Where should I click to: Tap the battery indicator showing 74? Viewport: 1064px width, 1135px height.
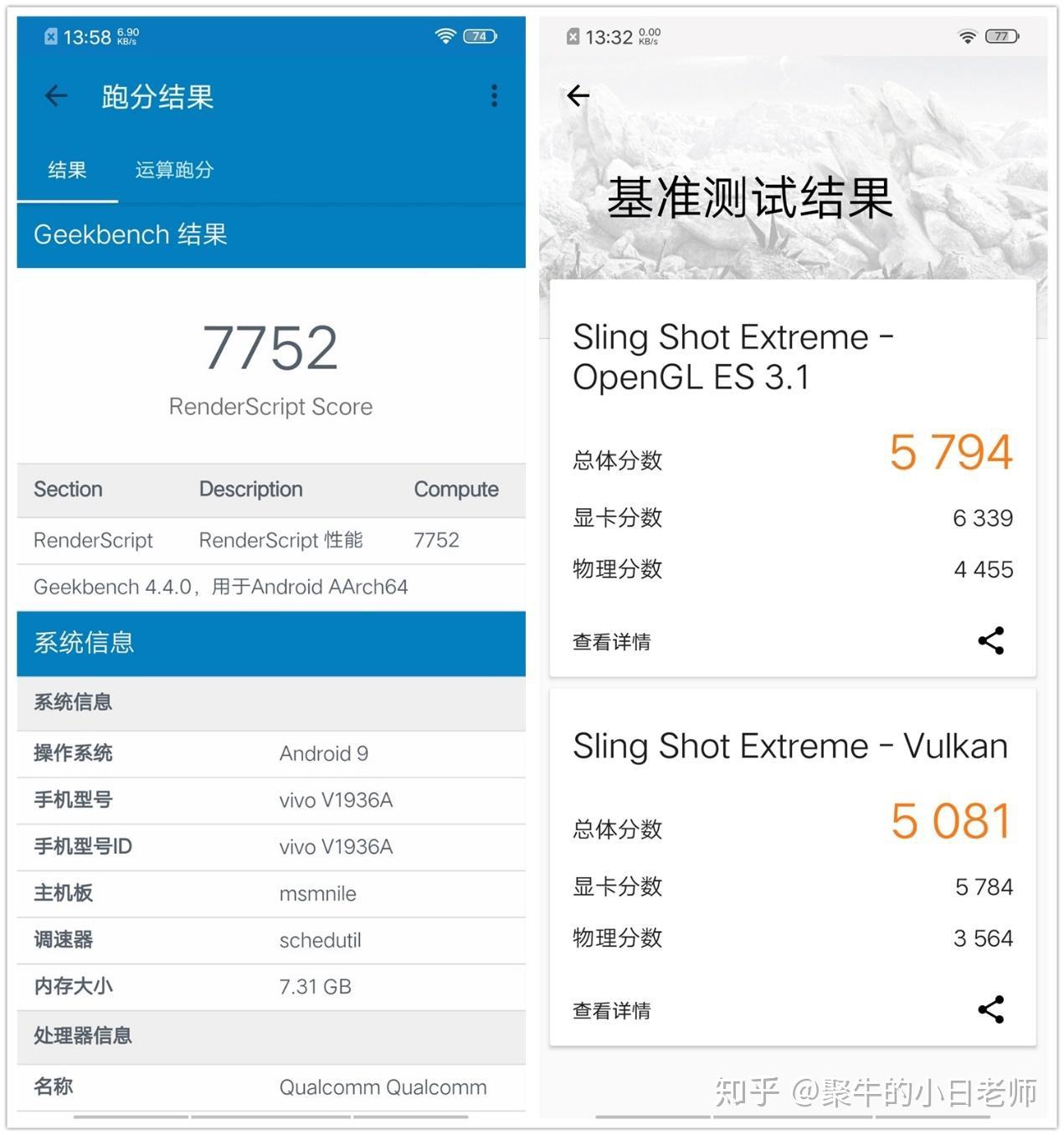pos(477,36)
